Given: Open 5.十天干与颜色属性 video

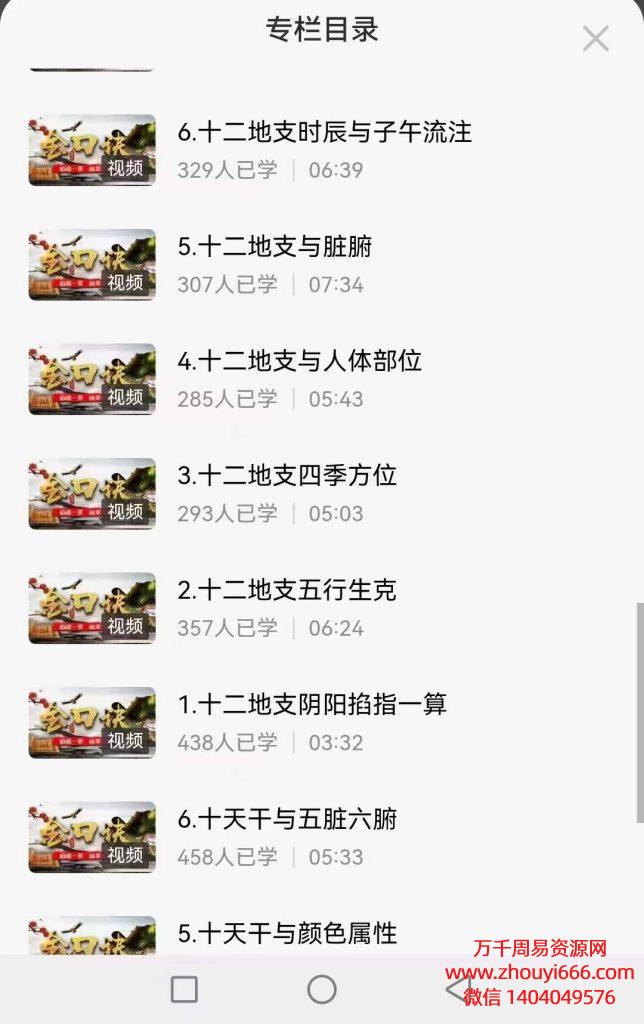Looking at the screenshot, I should 287,934.
